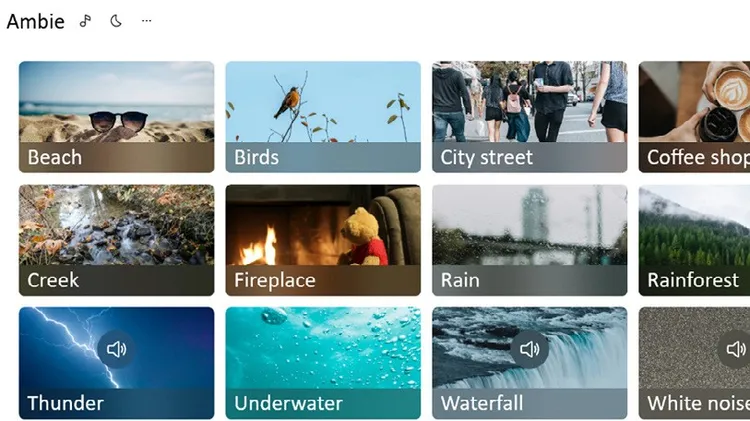Tap the speaker icon on Waterfall
This screenshot has width=750, height=421.
point(530,349)
